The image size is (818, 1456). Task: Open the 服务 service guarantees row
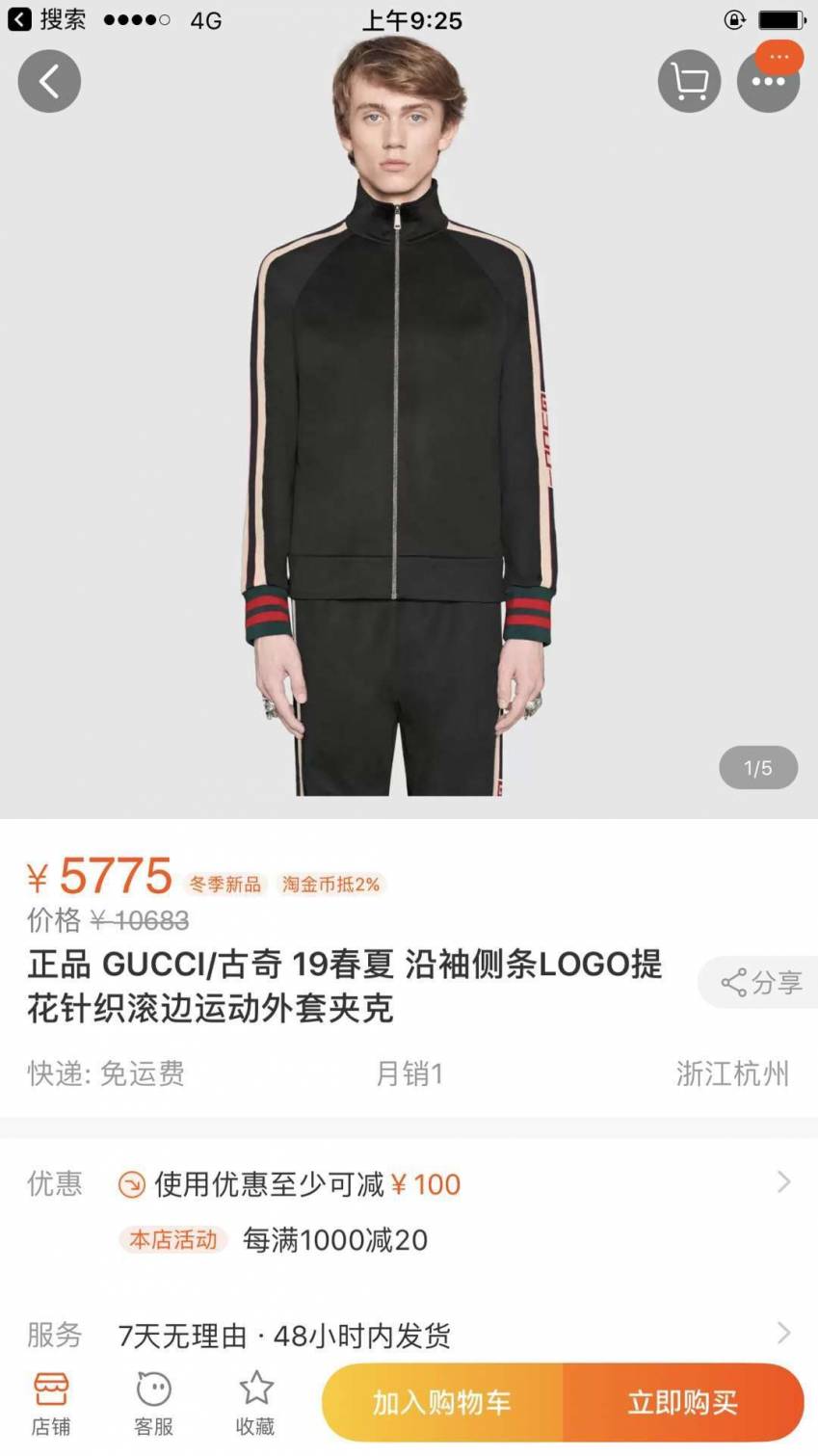pos(409,1335)
